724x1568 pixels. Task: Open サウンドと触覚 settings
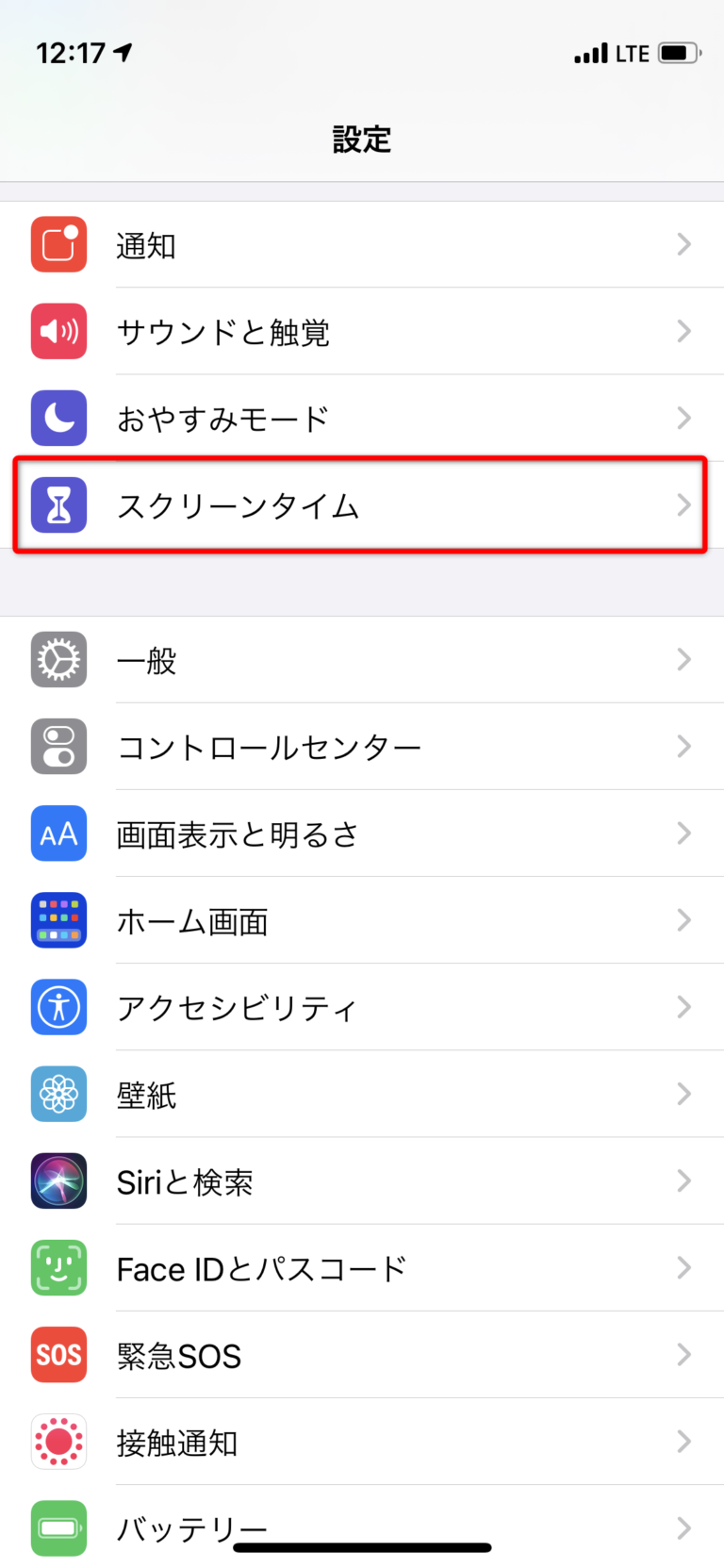tap(362, 332)
